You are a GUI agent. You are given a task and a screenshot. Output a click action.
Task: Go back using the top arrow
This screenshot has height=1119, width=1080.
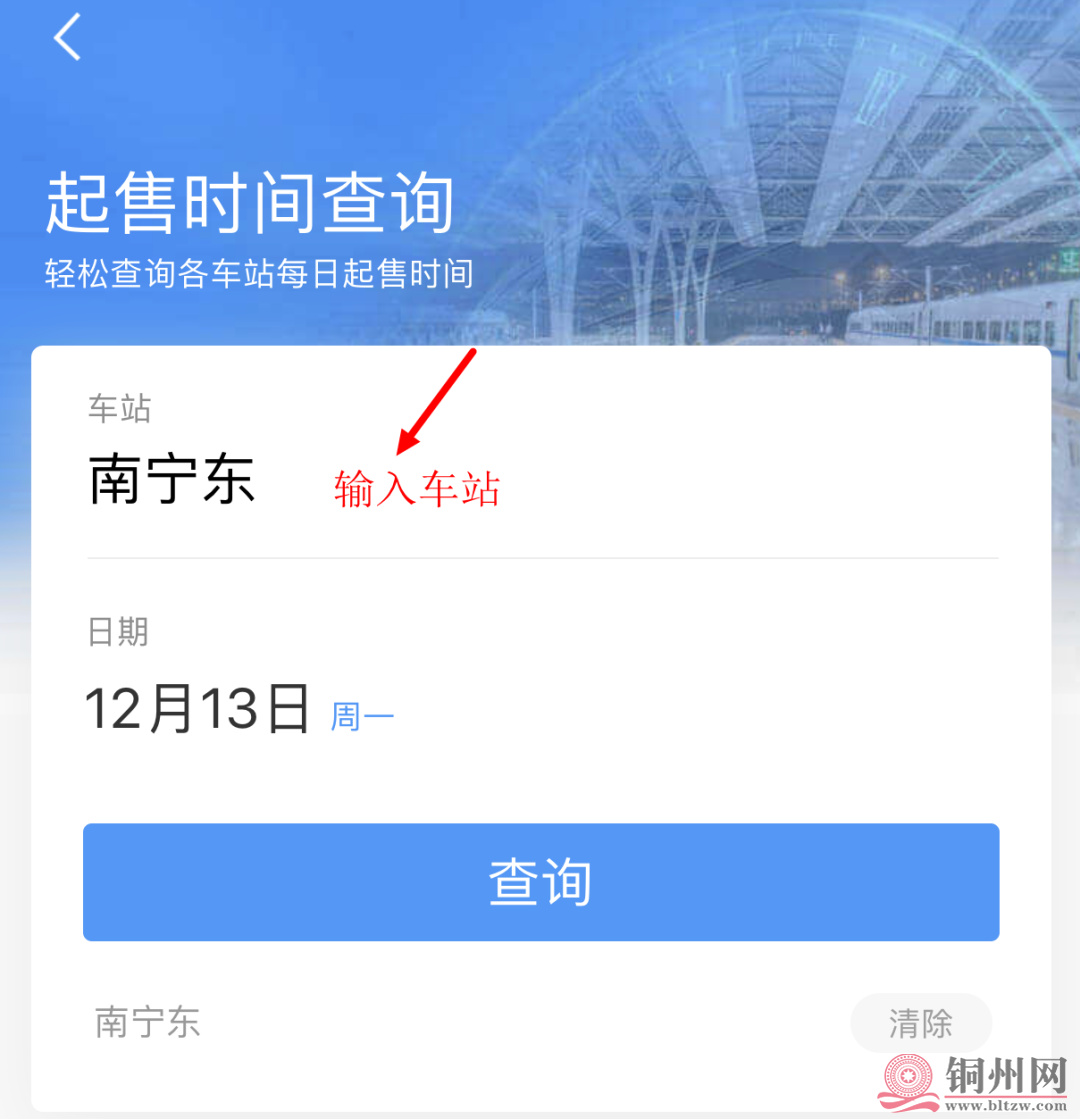[x=68, y=38]
